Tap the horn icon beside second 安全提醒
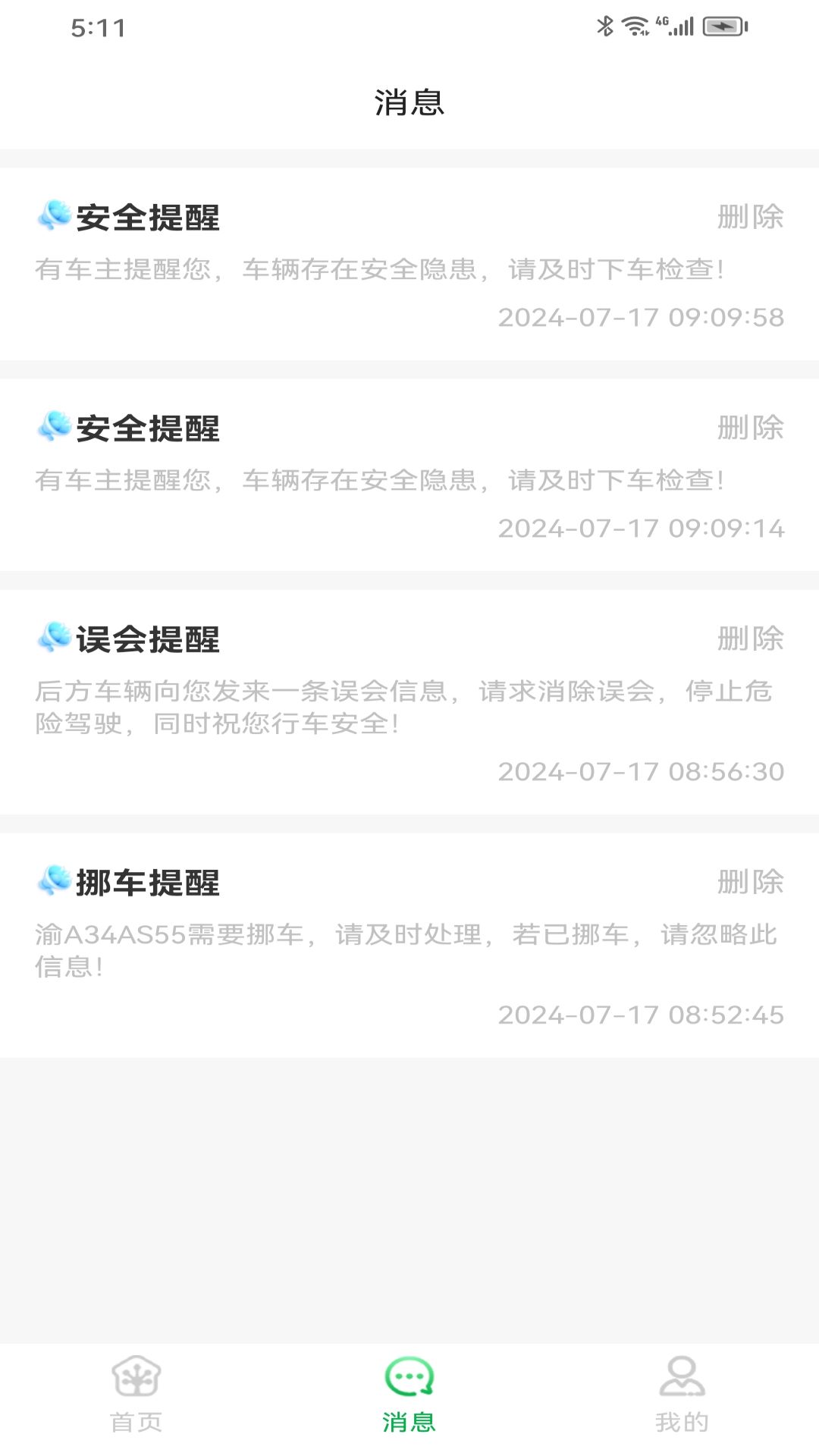819x1456 pixels. pos(52,428)
